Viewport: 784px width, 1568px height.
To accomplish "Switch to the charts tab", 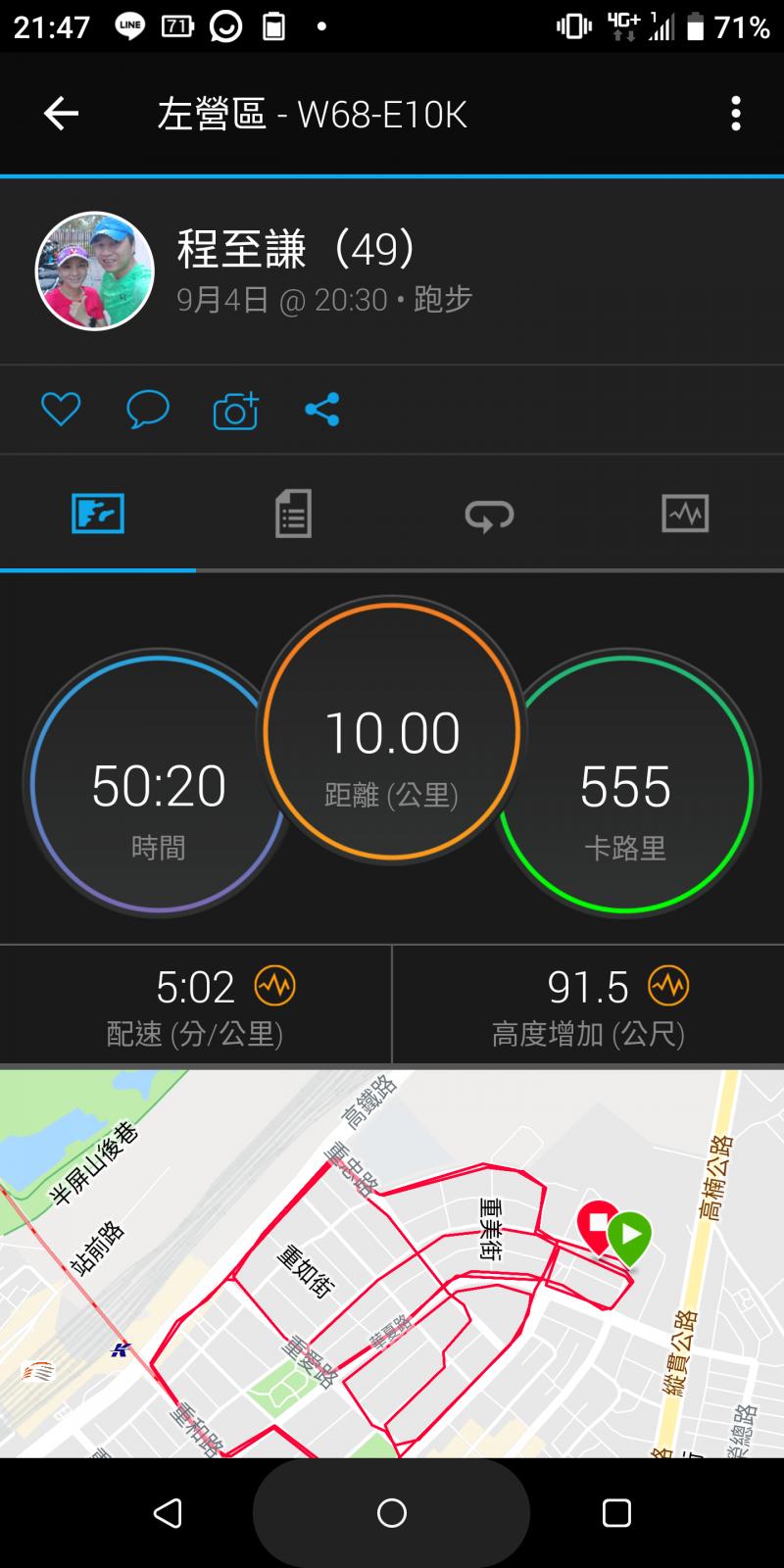I will tap(685, 514).
